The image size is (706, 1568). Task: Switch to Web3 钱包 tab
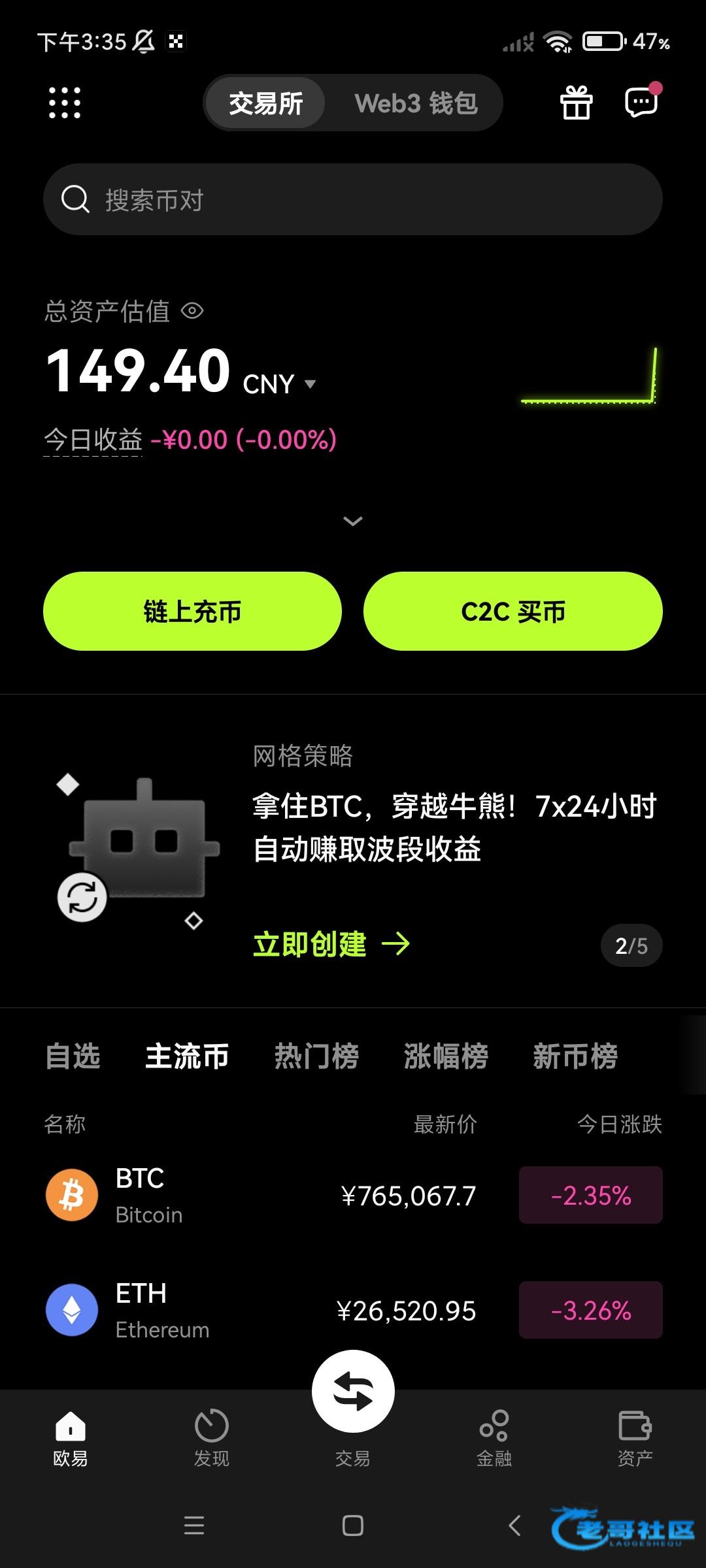coord(416,103)
